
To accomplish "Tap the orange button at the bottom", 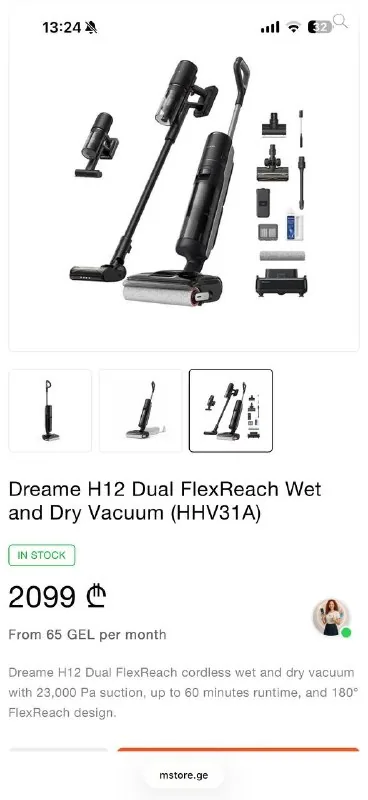I will (238, 750).
